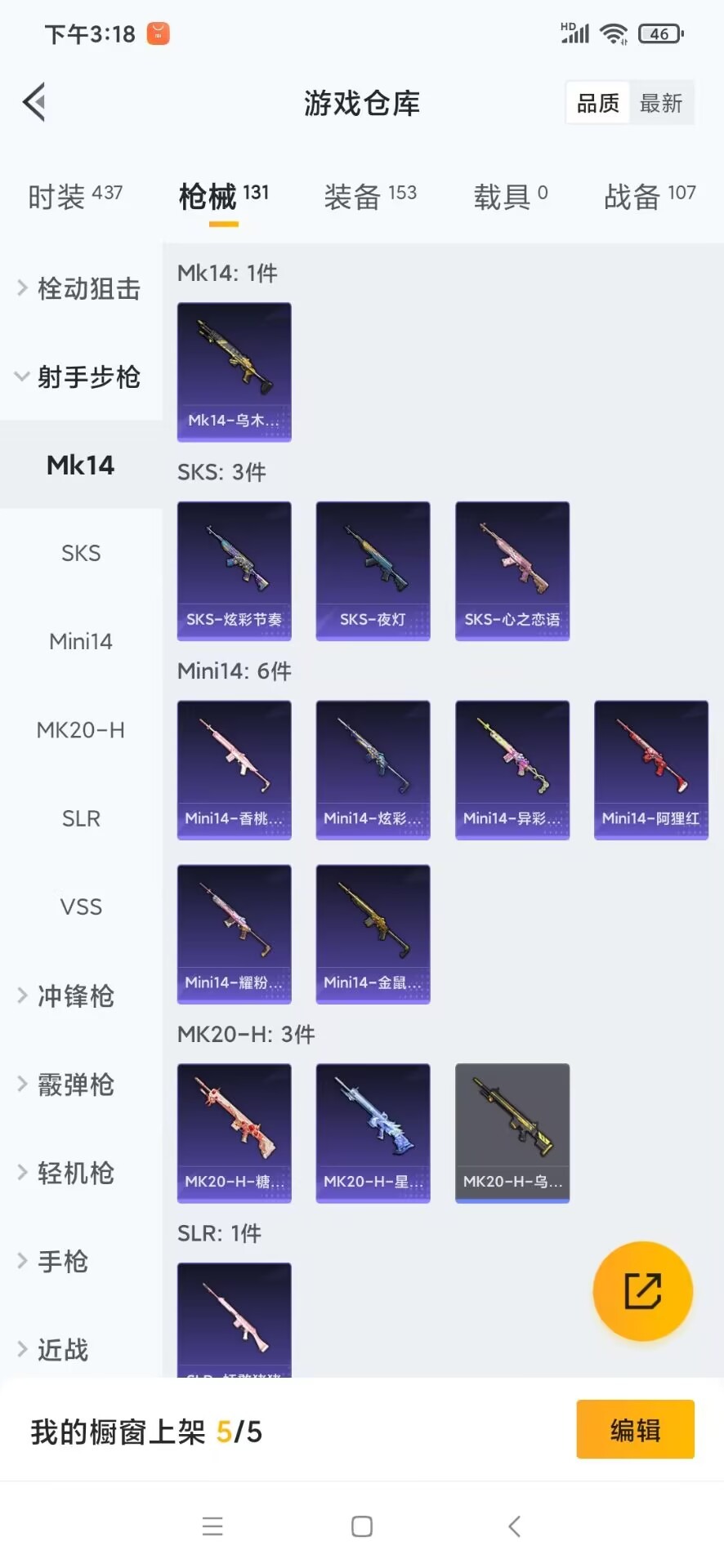The width and height of the screenshot is (724, 1568).
Task: Go back from 游戏仓库 page
Action: coord(34,103)
